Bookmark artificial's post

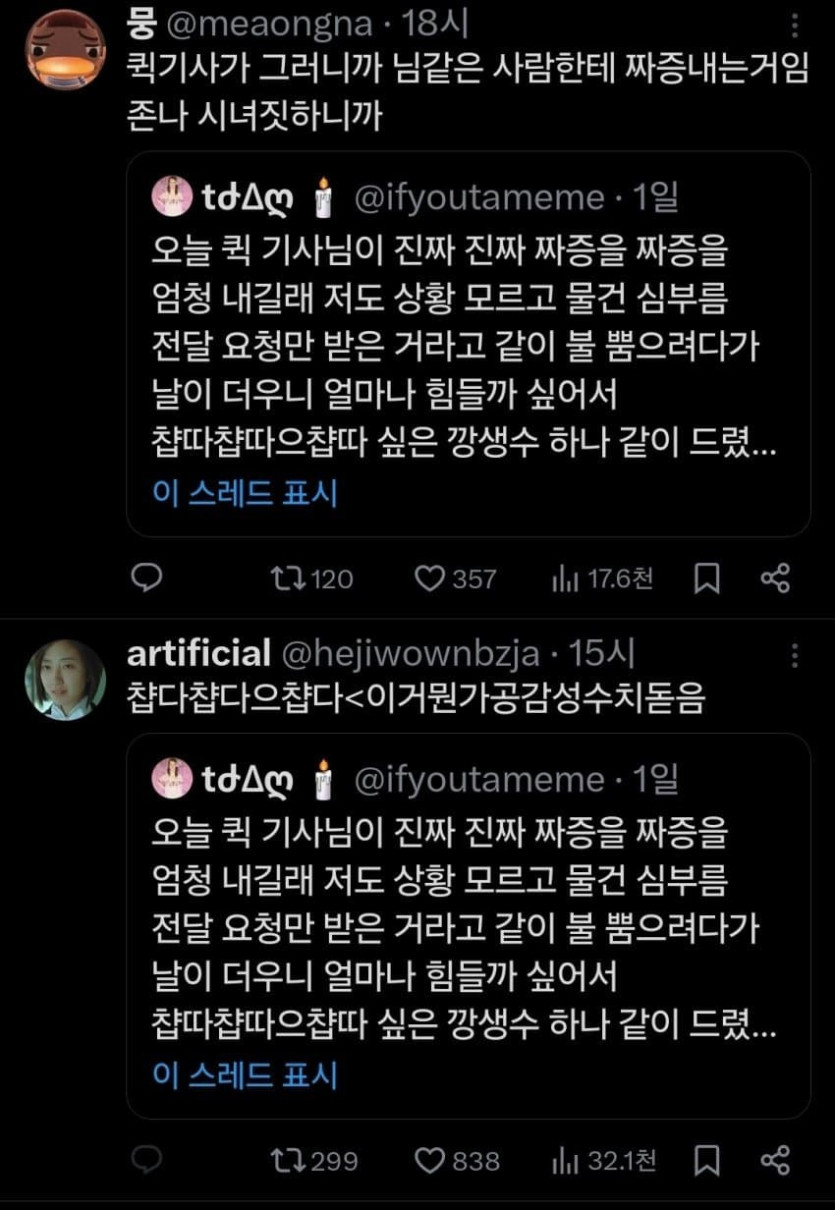(707, 1160)
